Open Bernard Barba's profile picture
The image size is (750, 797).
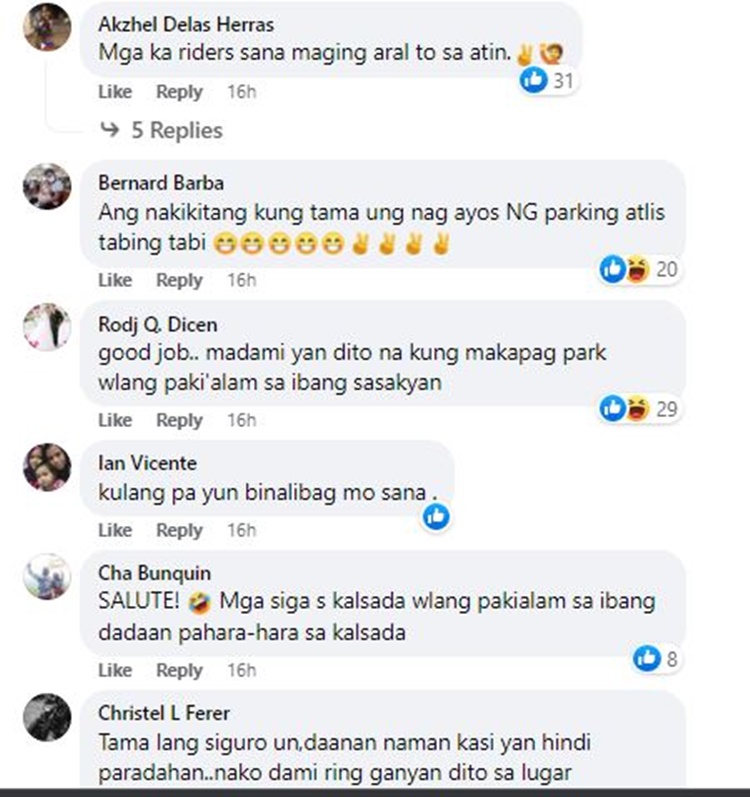[x=47, y=187]
